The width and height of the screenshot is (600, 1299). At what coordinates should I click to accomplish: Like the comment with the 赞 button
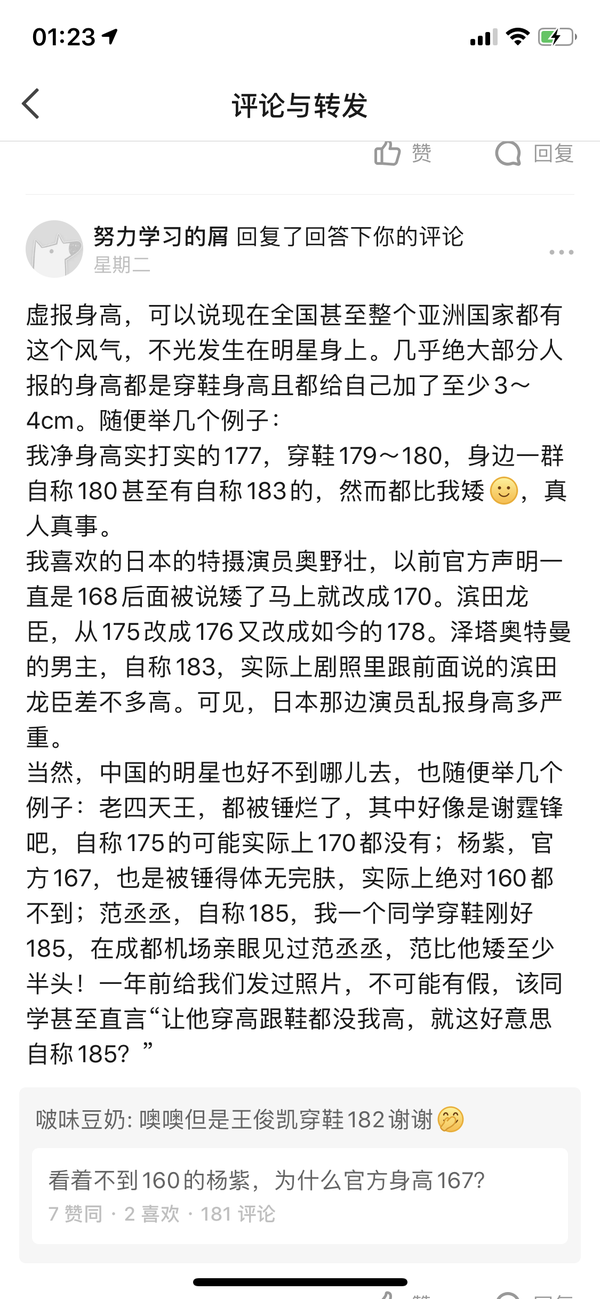pos(403,153)
